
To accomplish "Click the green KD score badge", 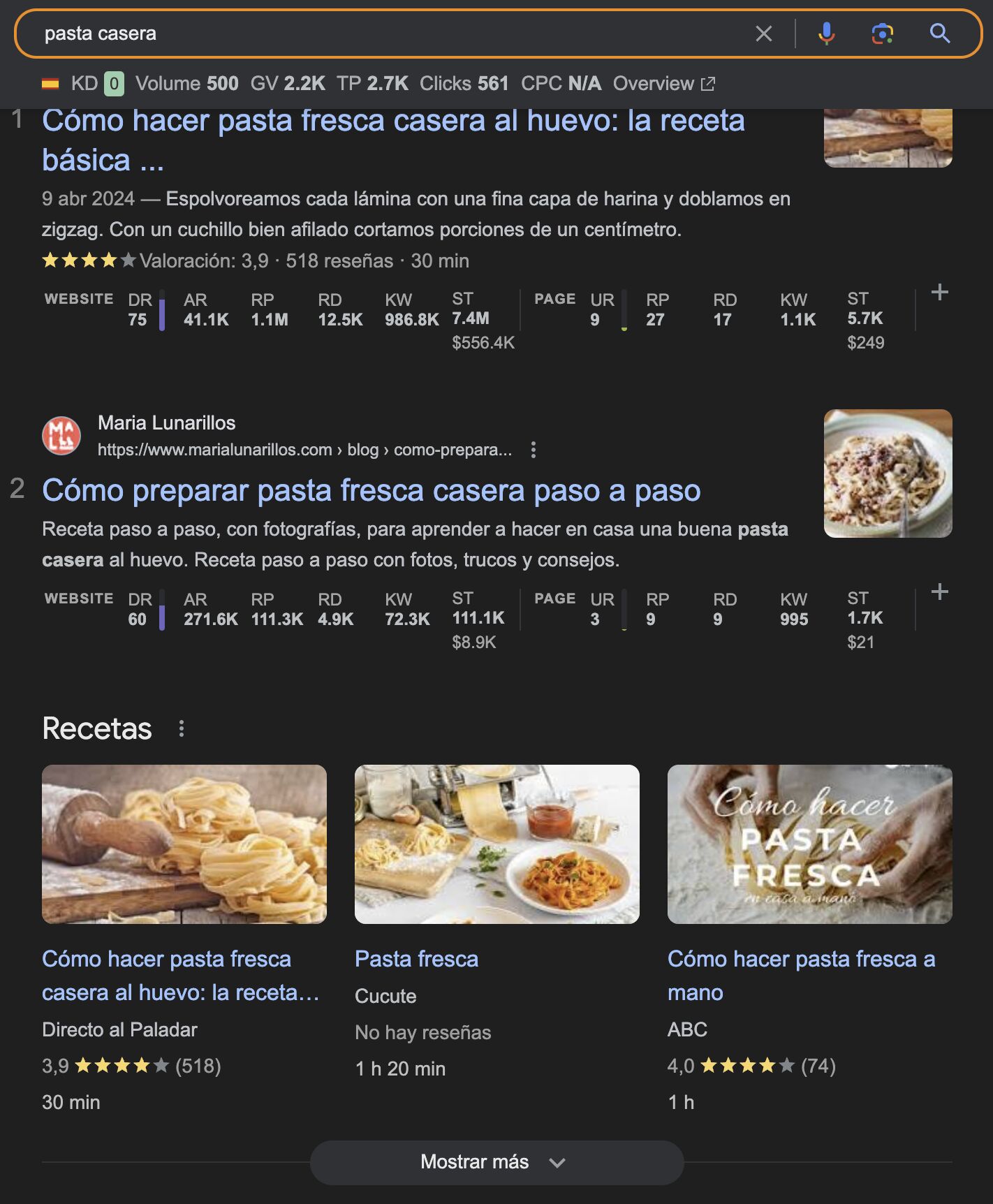I will 115,82.
